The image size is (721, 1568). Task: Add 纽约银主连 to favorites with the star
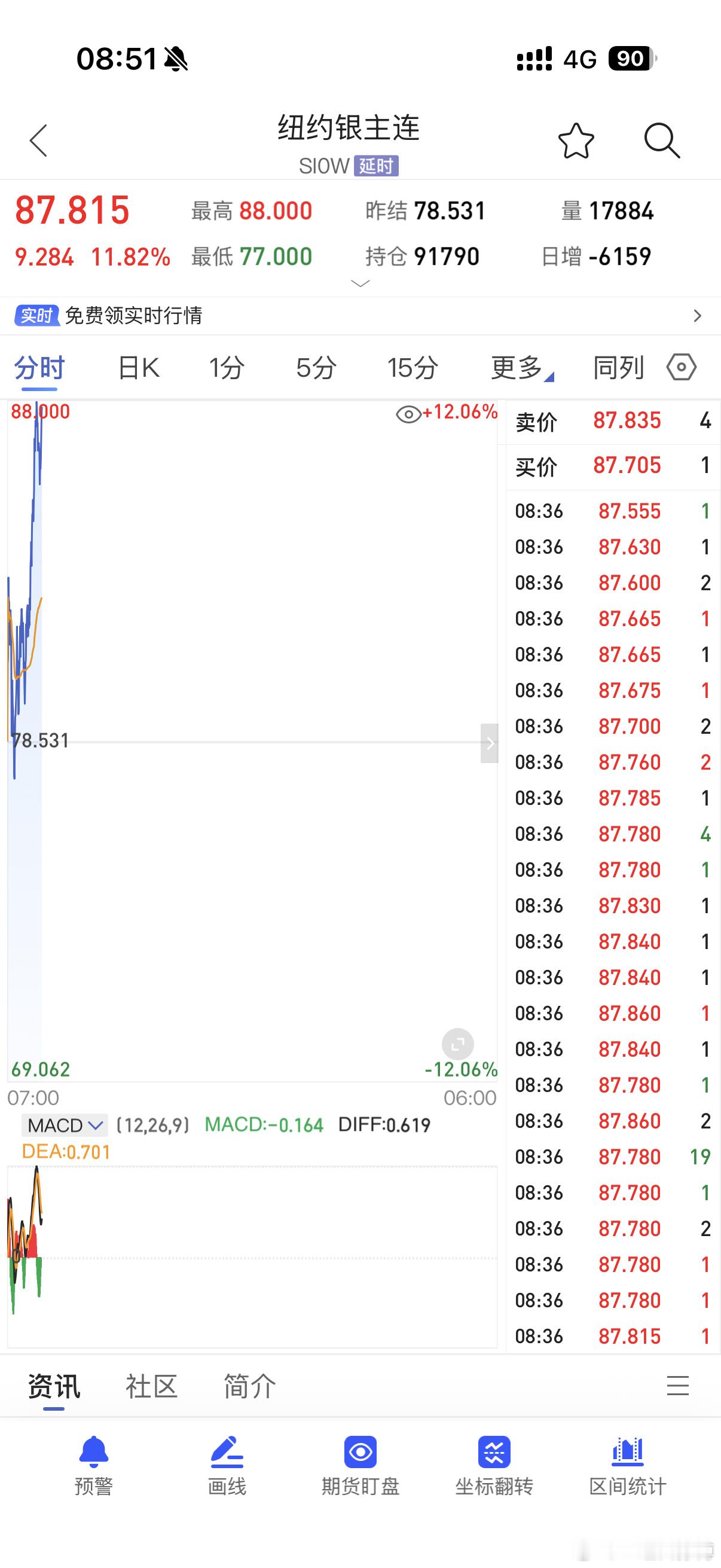coord(576,141)
